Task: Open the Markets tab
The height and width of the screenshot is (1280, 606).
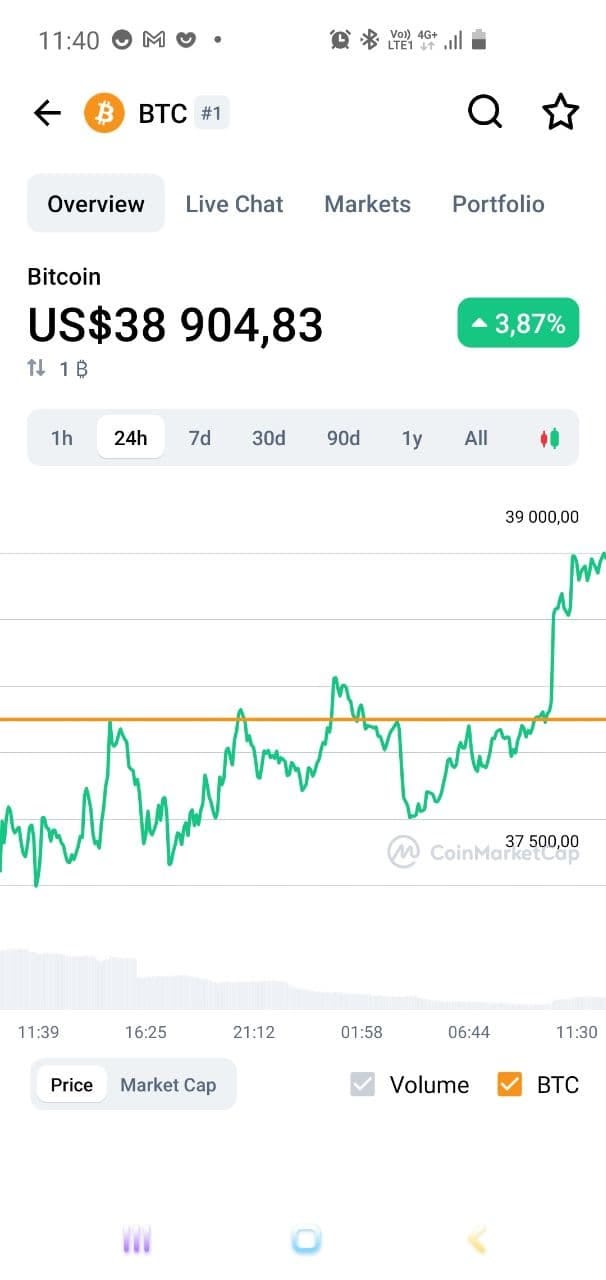Action: [x=367, y=204]
